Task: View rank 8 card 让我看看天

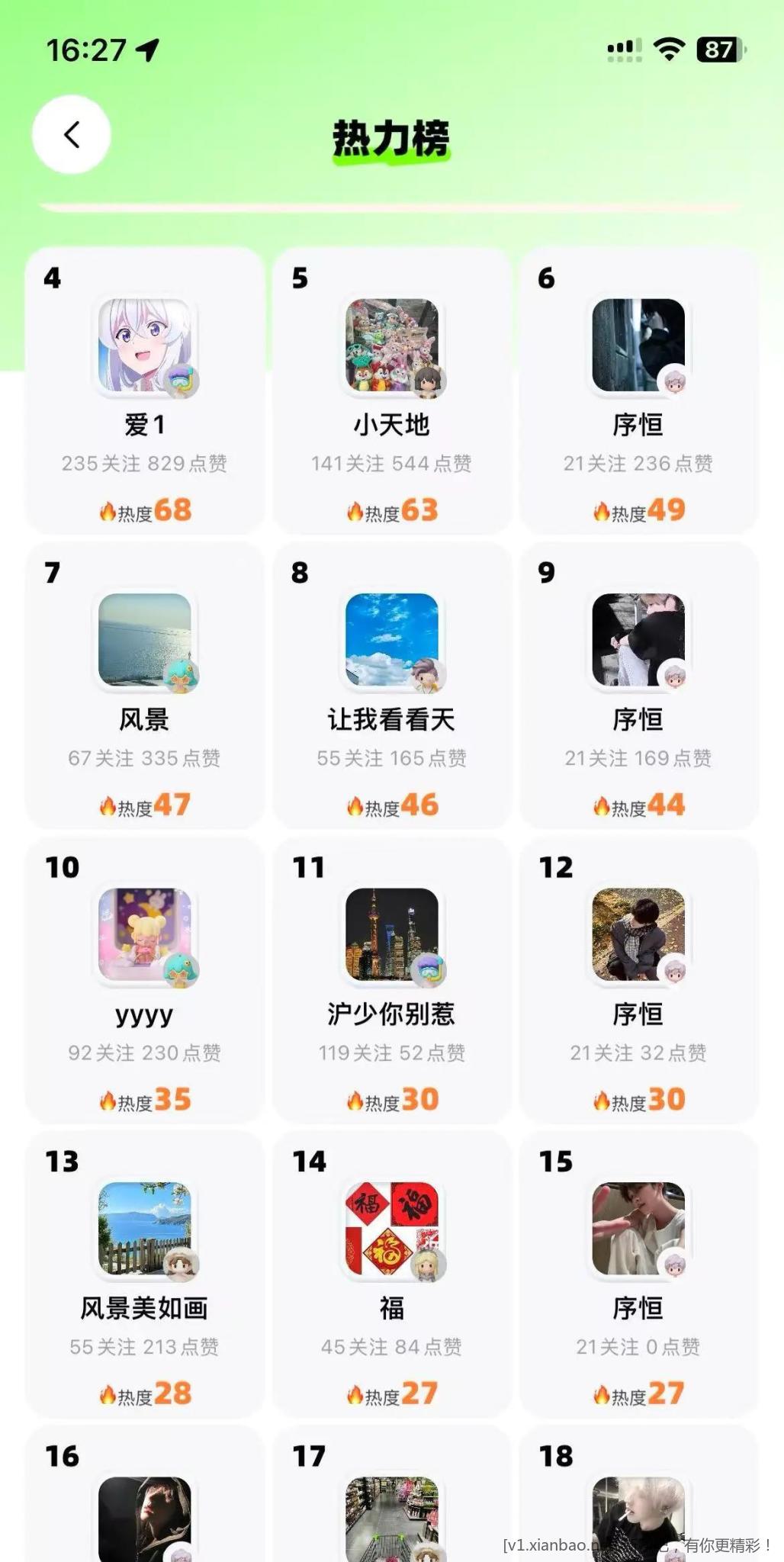Action: (391, 685)
